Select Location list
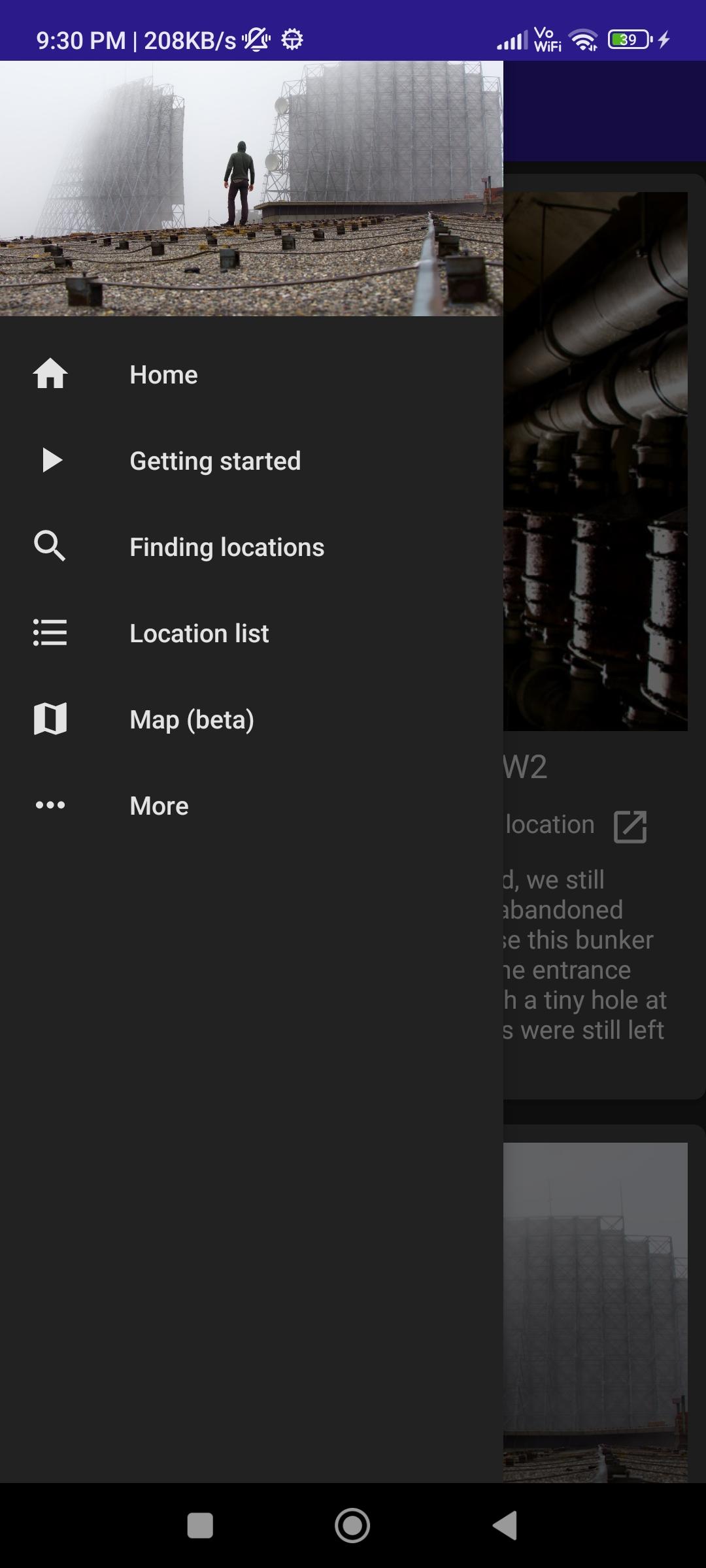The width and height of the screenshot is (706, 1568). 252,633
